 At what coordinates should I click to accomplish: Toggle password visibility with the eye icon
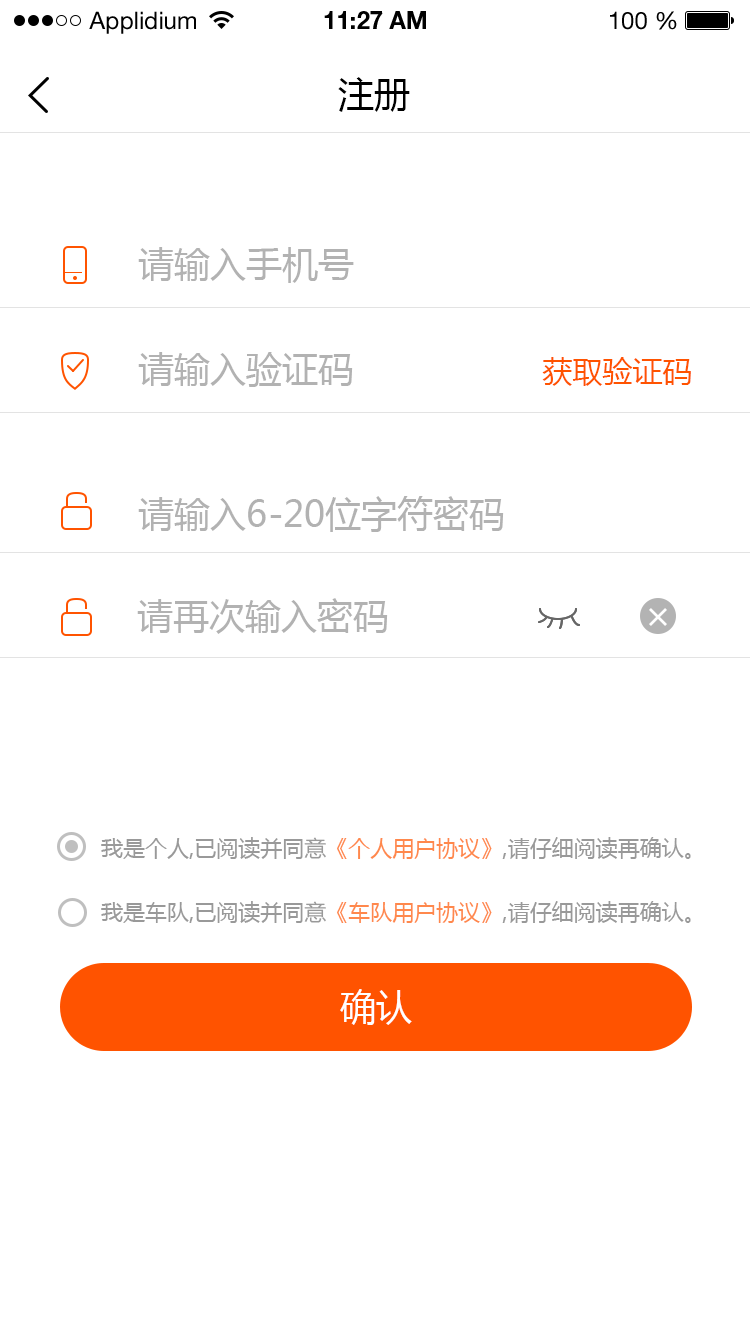[559, 617]
